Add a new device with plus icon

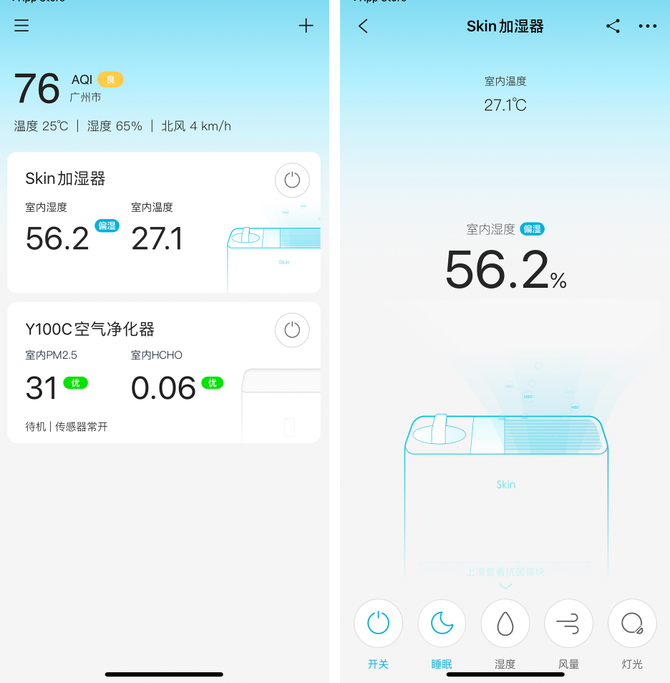[x=306, y=26]
